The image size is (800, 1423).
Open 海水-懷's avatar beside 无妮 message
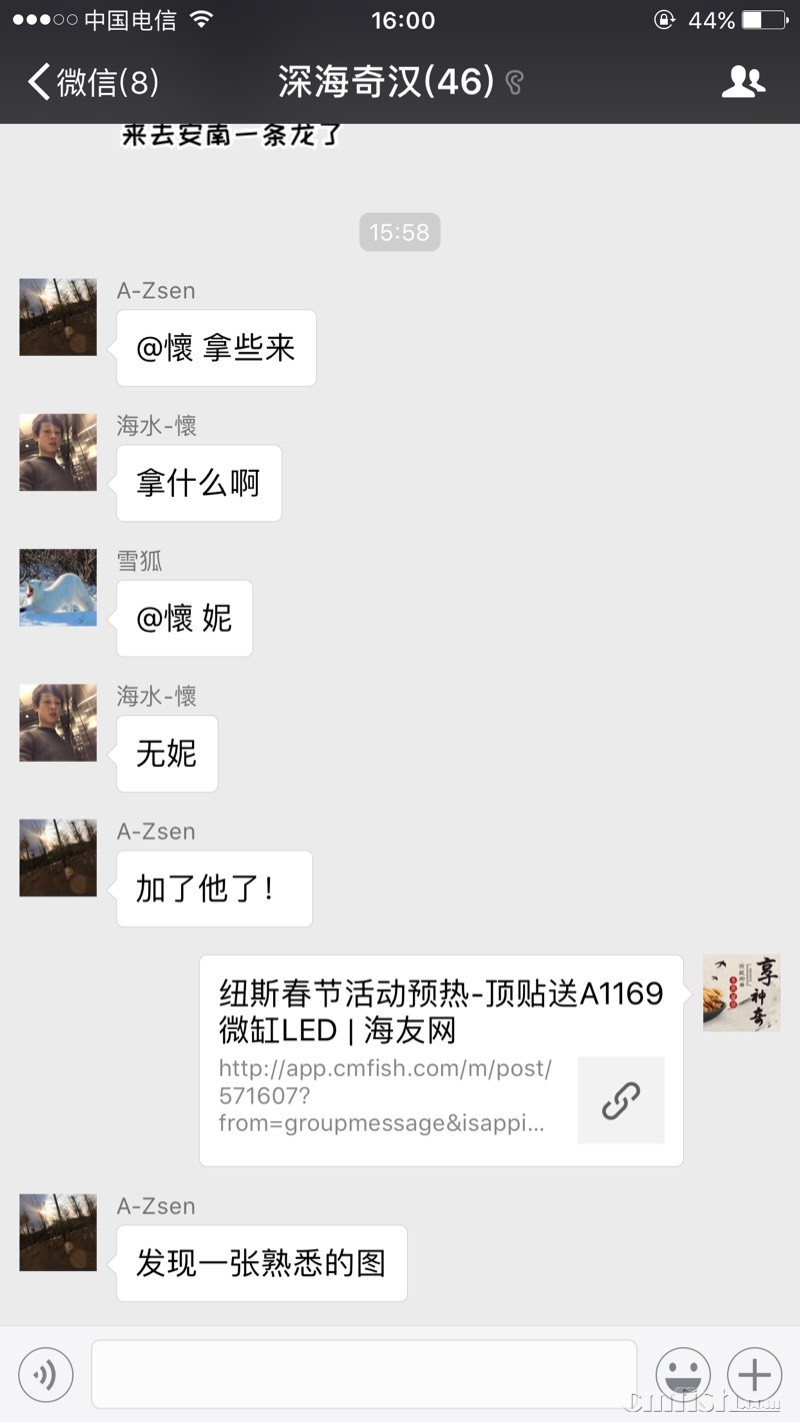pos(58,723)
